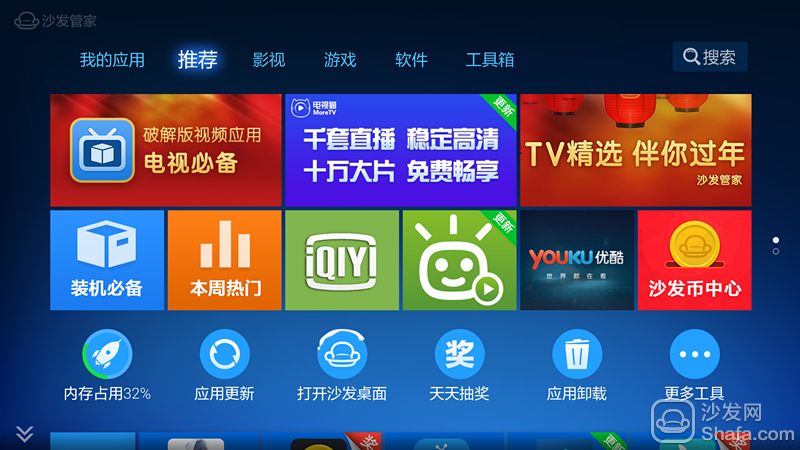Switch to 影视 tab

point(269,60)
